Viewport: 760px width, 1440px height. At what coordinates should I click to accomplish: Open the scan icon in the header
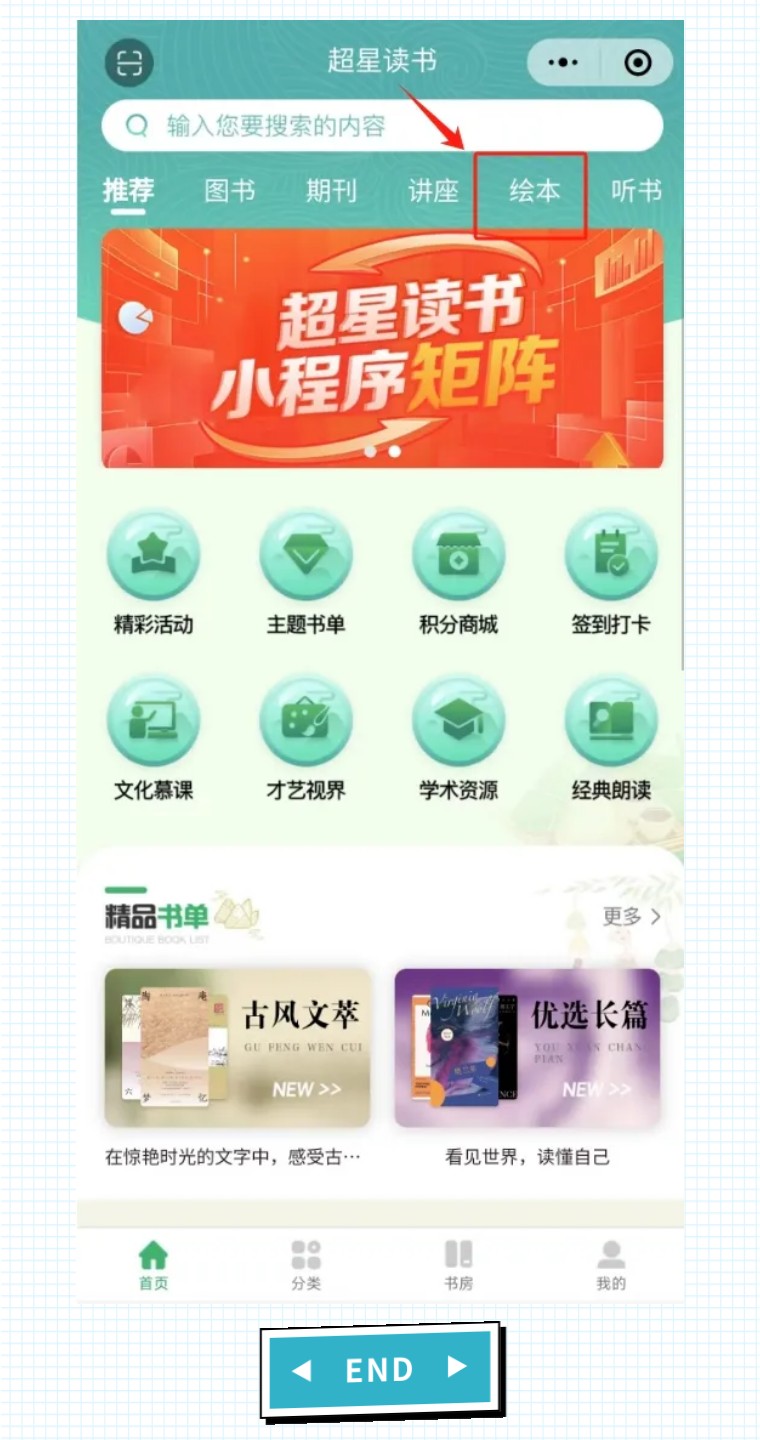pos(129,63)
